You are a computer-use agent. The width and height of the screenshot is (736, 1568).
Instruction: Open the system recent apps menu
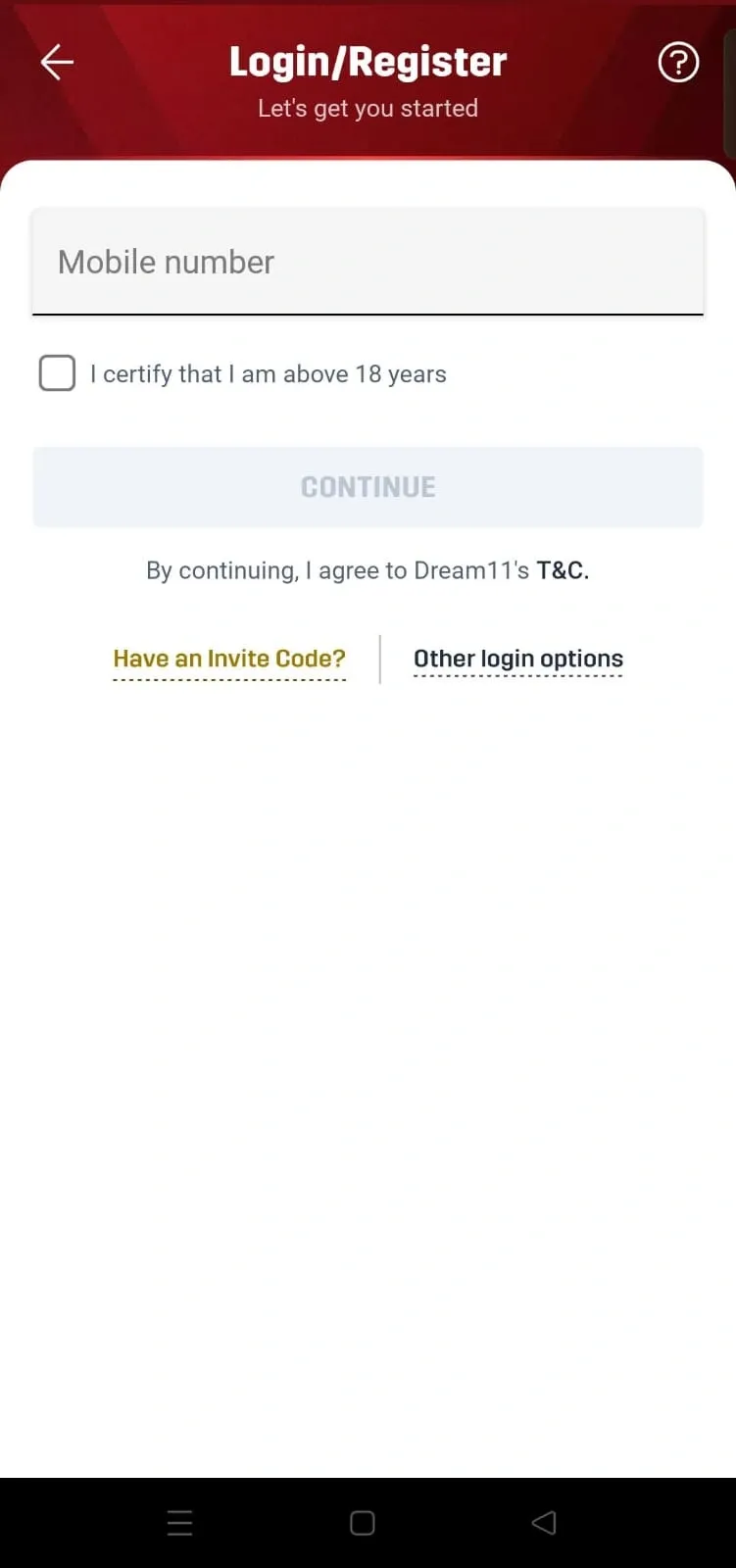[x=180, y=1522]
